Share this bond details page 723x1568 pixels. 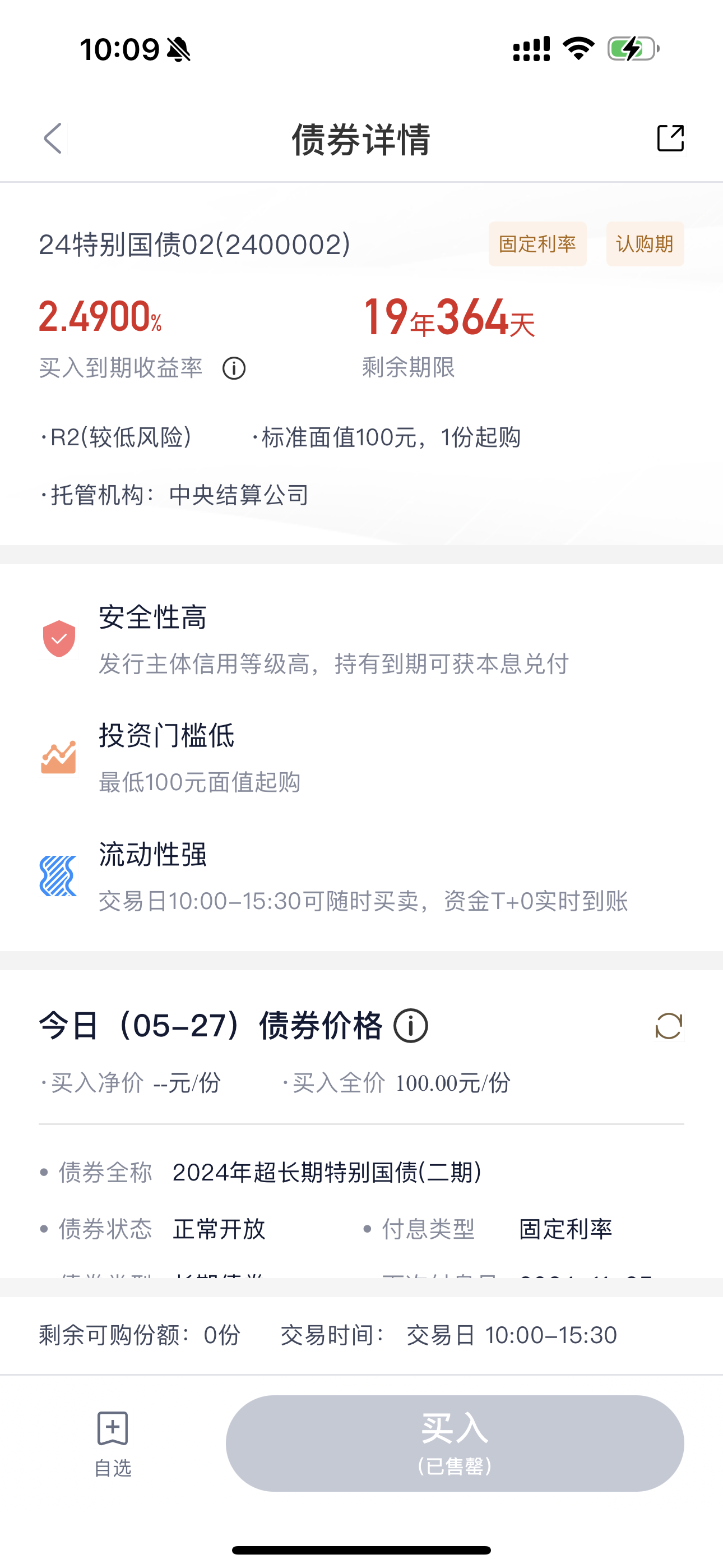click(670, 138)
